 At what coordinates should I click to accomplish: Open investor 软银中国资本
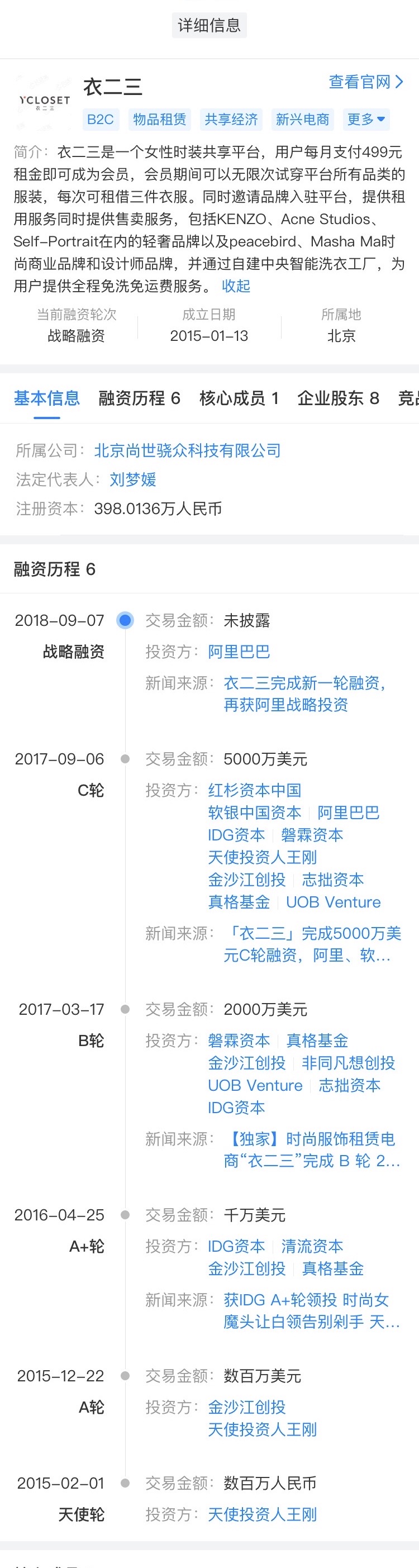[x=254, y=812]
